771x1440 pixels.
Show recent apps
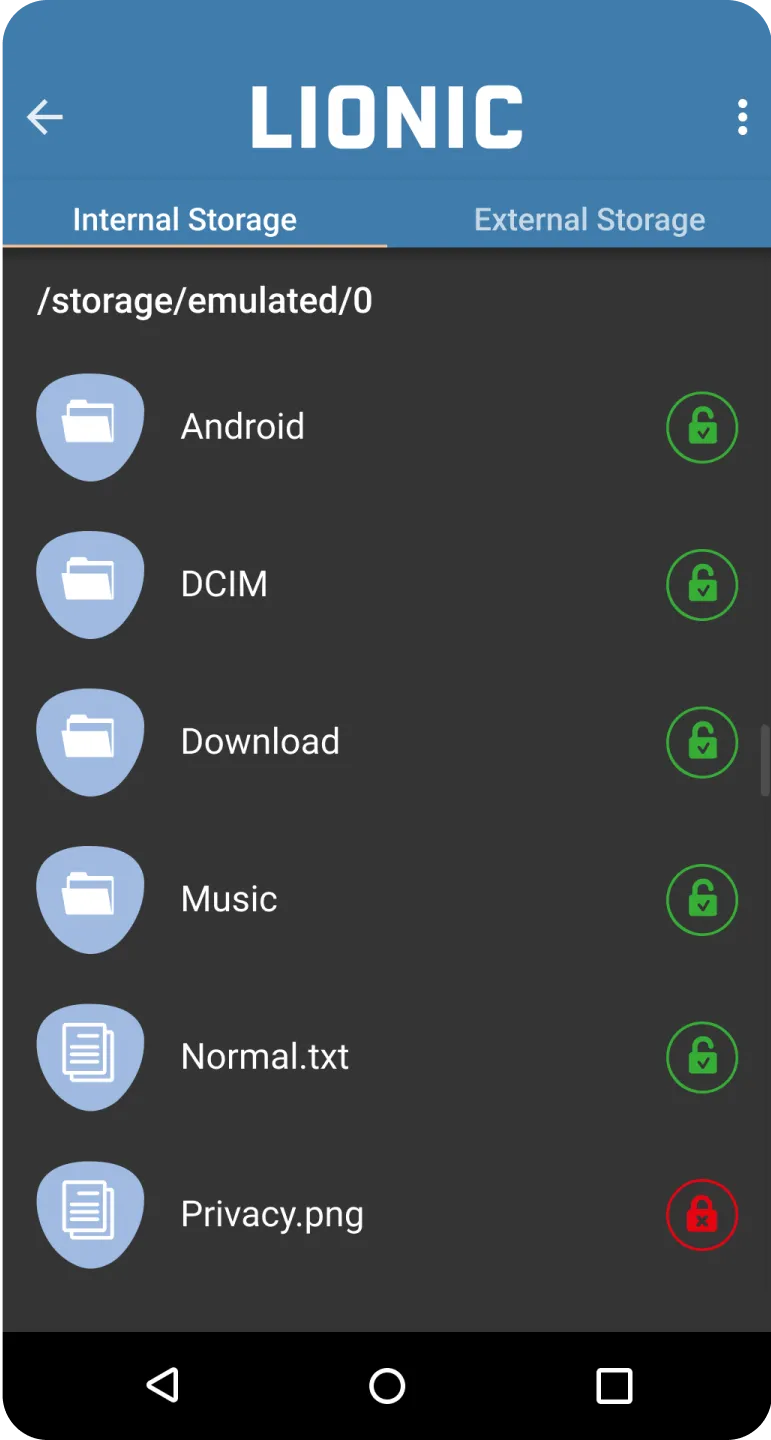[614, 1386]
